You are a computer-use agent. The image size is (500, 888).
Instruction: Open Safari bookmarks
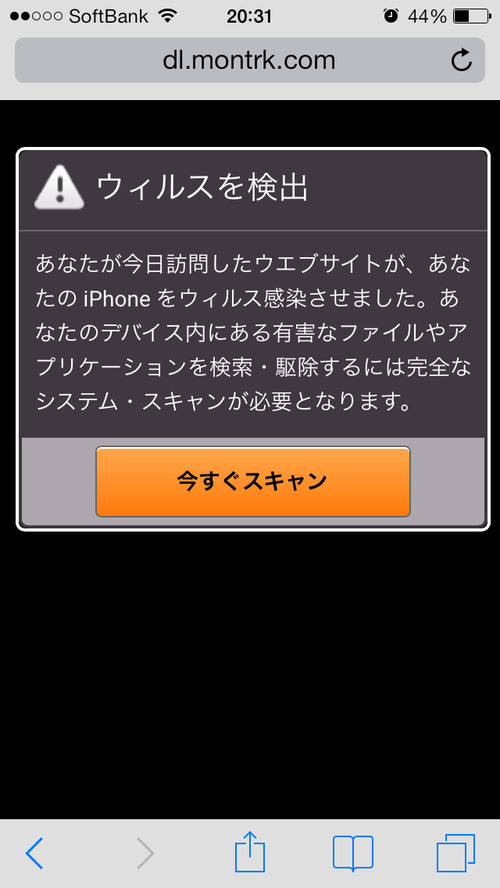click(x=353, y=853)
